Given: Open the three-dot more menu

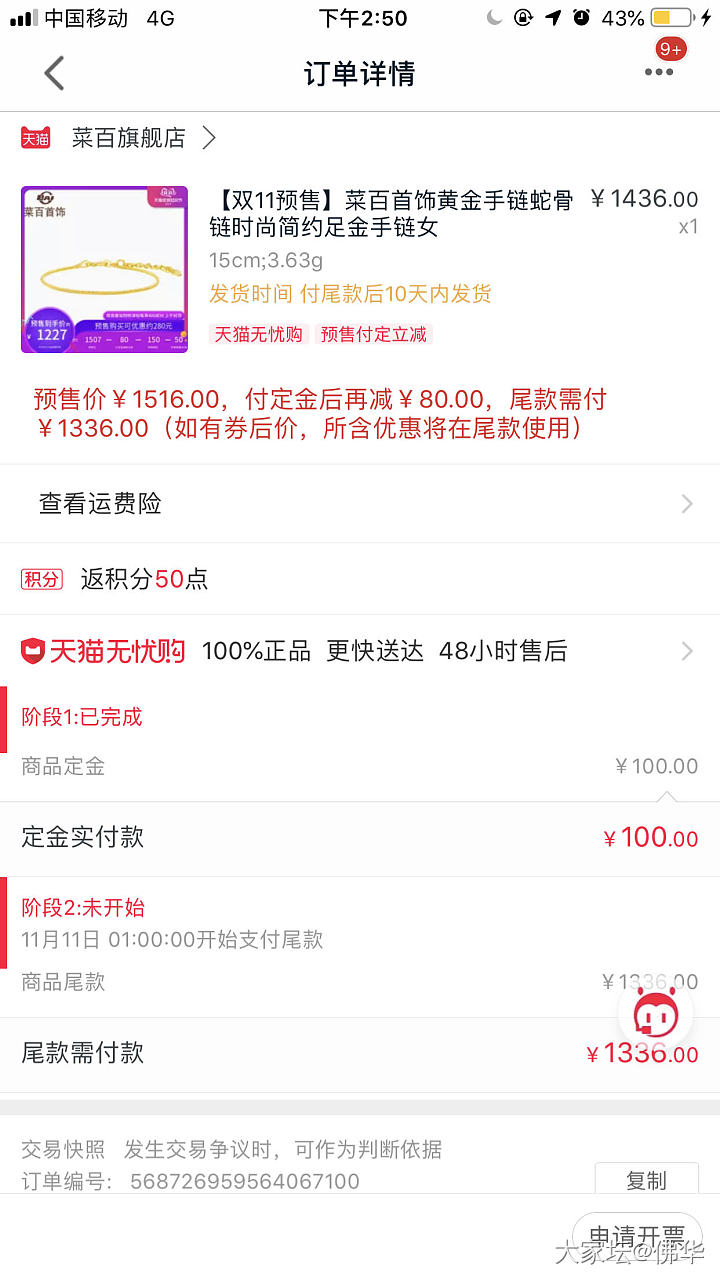Looking at the screenshot, I should coord(658,72).
